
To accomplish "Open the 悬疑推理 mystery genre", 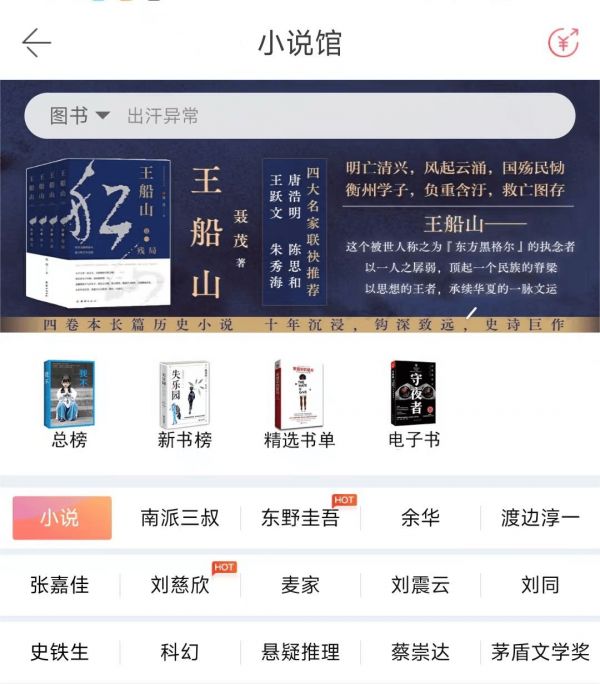I will click(300, 652).
